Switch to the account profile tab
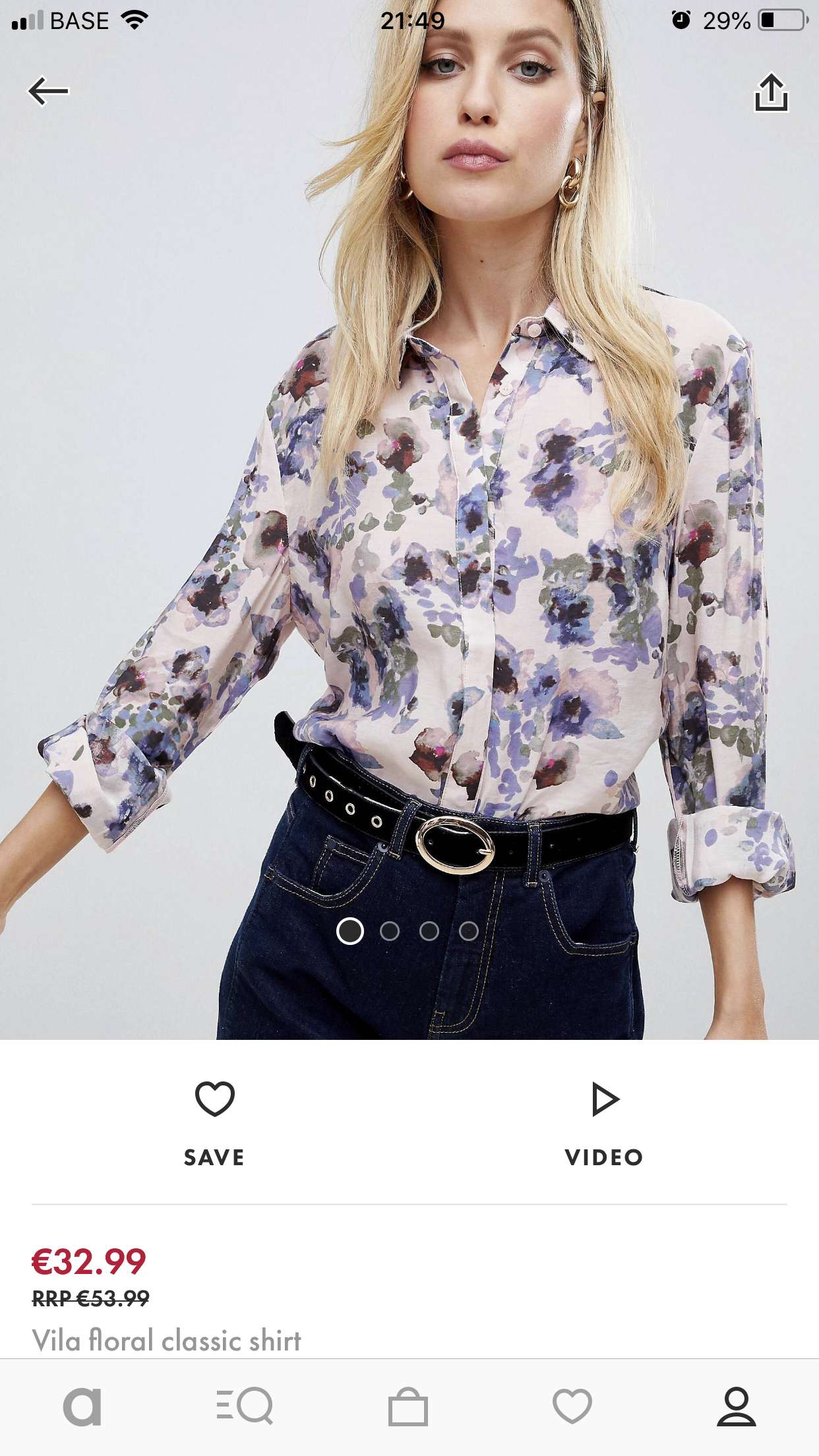Screen dimensions: 819x1456 (736, 1407)
